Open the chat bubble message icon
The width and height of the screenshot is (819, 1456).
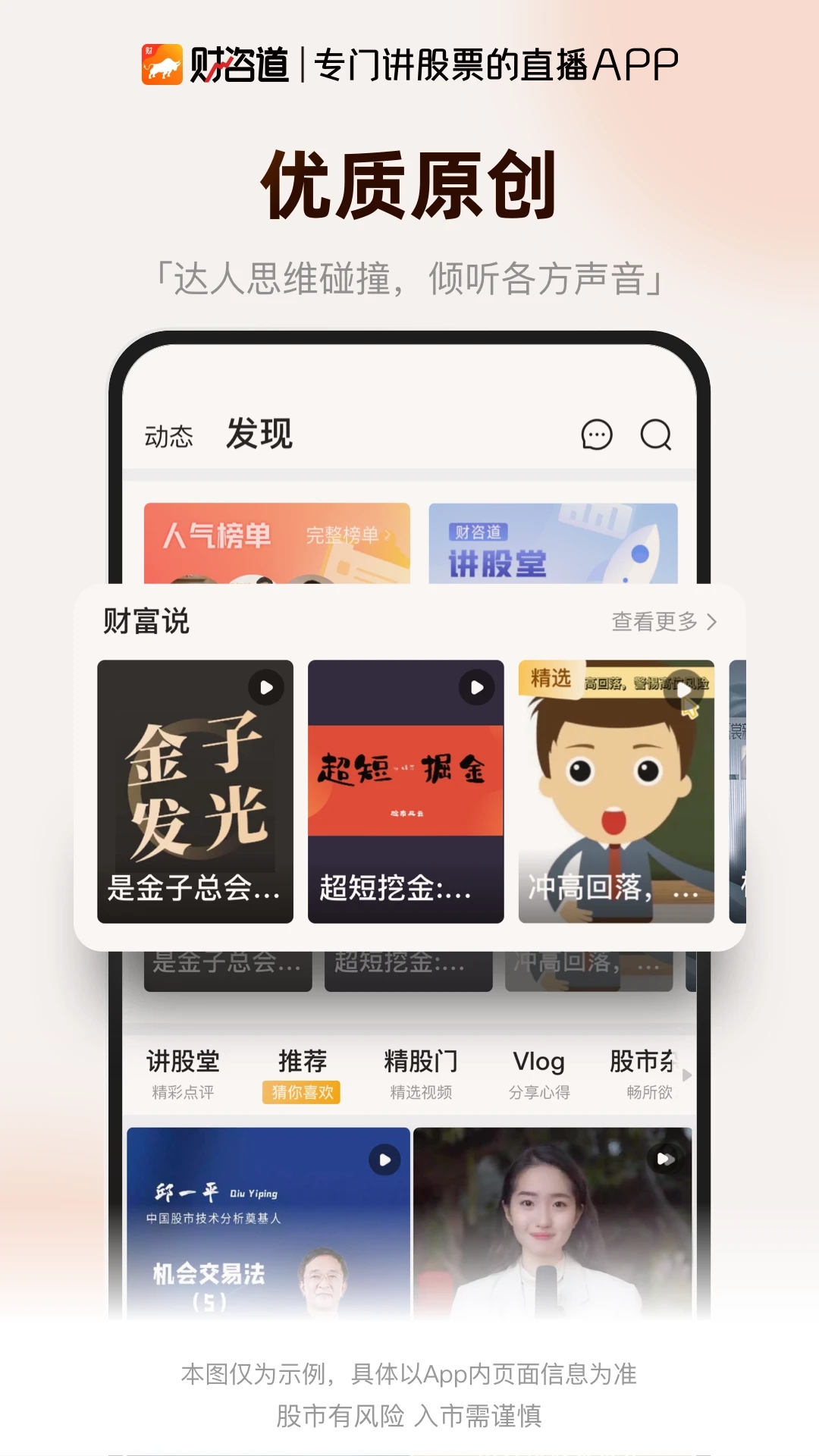[597, 435]
